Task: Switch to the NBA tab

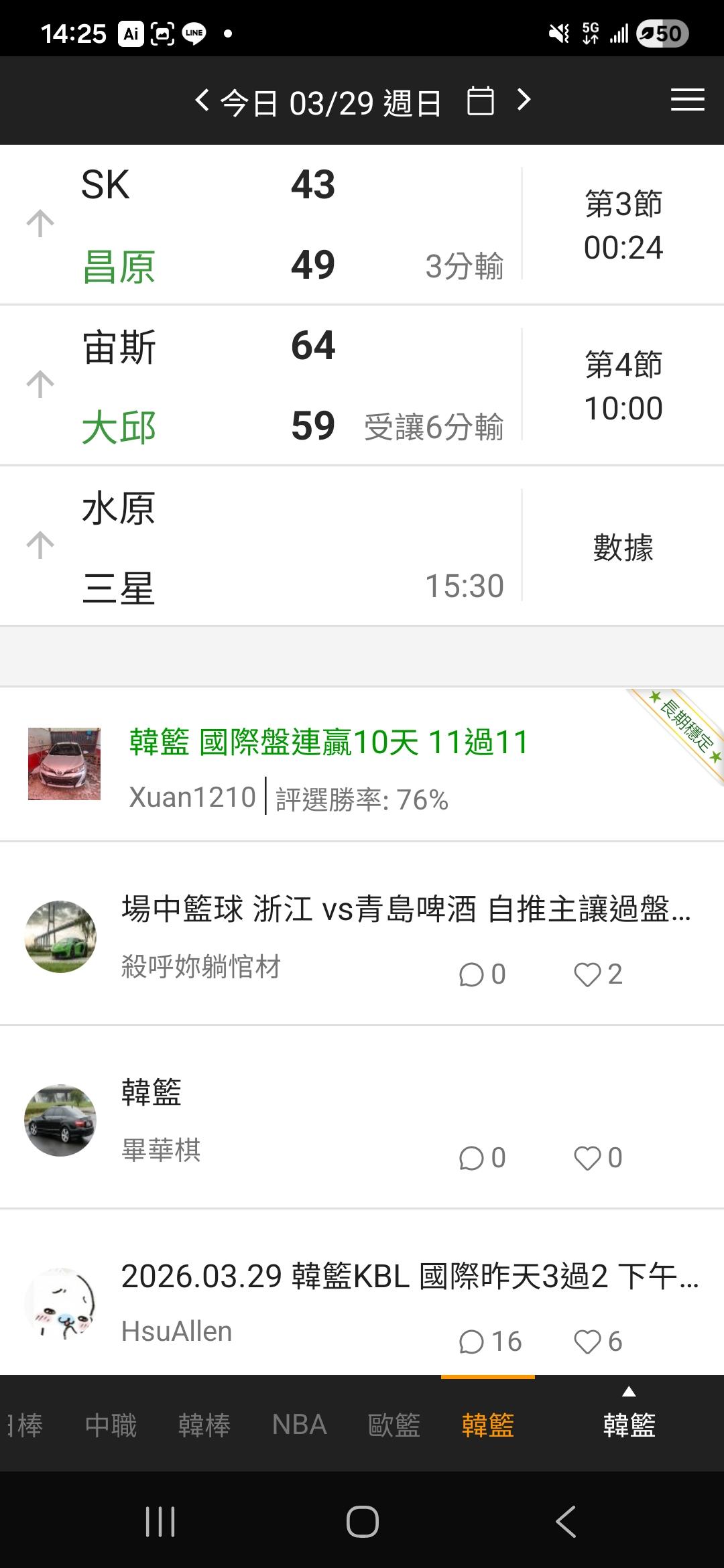Action: (x=299, y=1425)
